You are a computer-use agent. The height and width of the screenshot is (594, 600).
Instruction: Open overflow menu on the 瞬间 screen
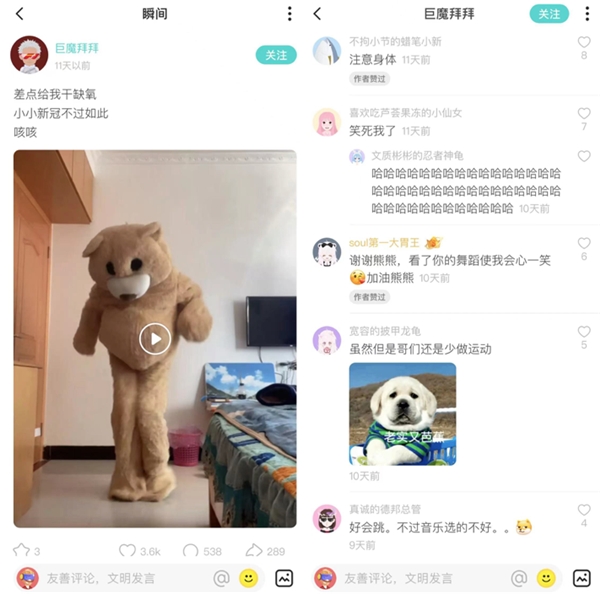tap(289, 14)
